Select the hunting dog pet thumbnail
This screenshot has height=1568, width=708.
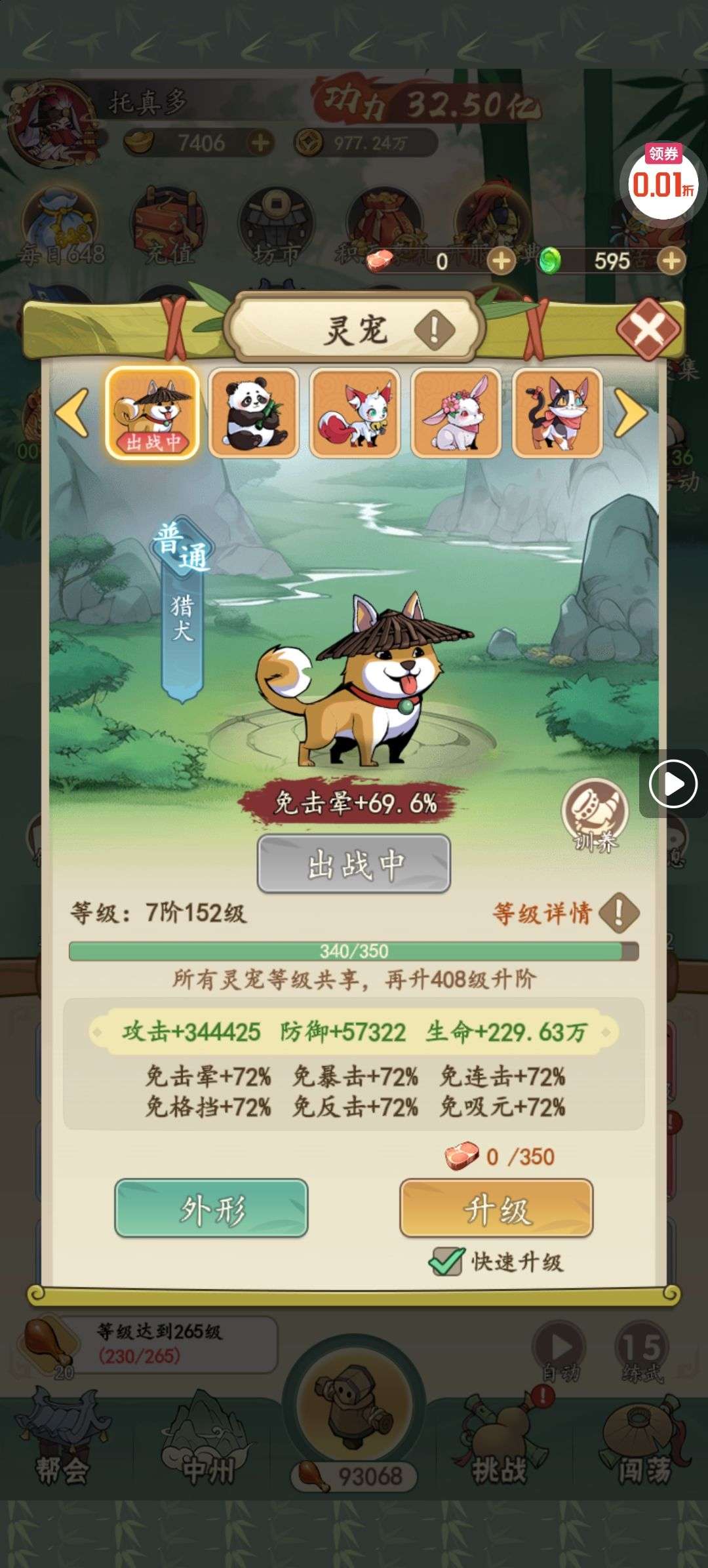coord(152,413)
